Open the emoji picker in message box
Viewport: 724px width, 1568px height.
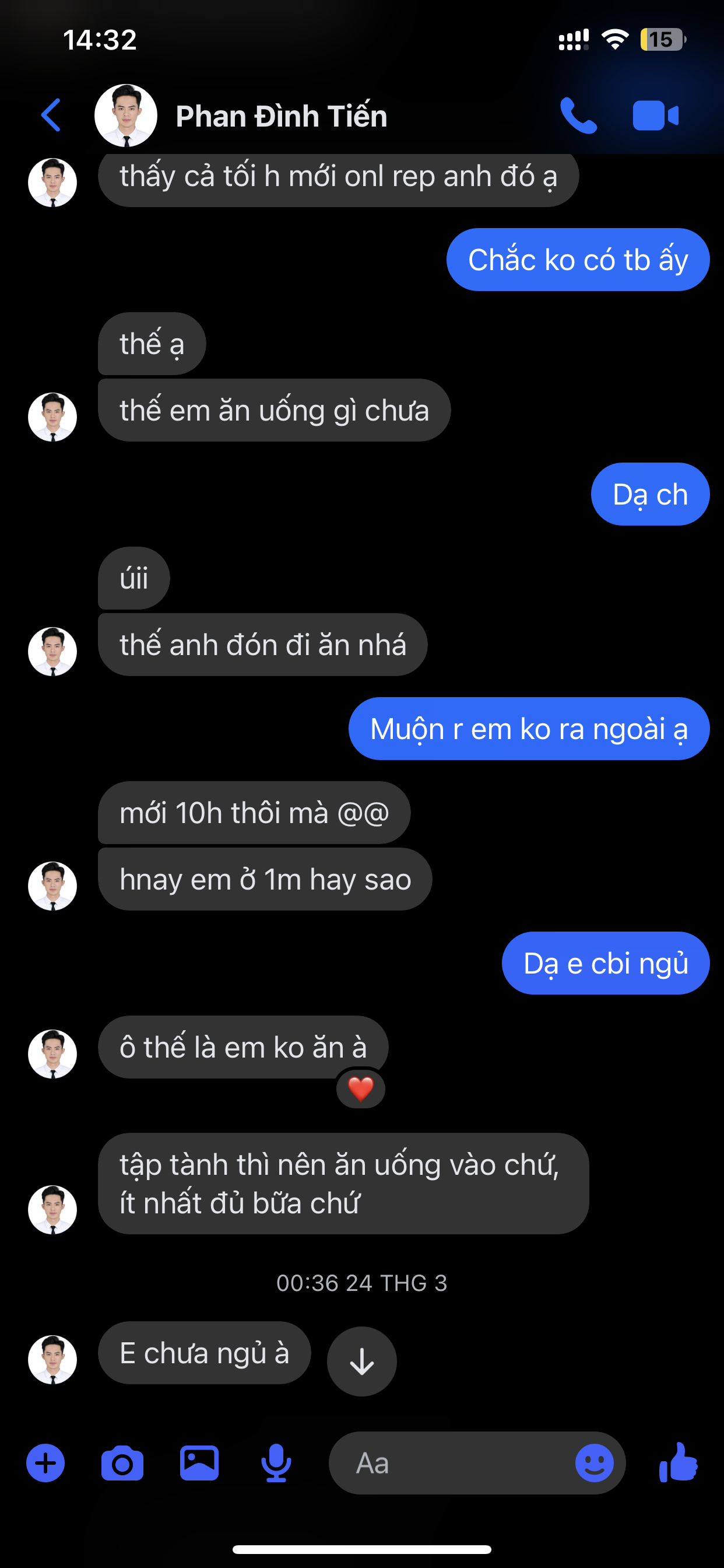click(595, 1462)
